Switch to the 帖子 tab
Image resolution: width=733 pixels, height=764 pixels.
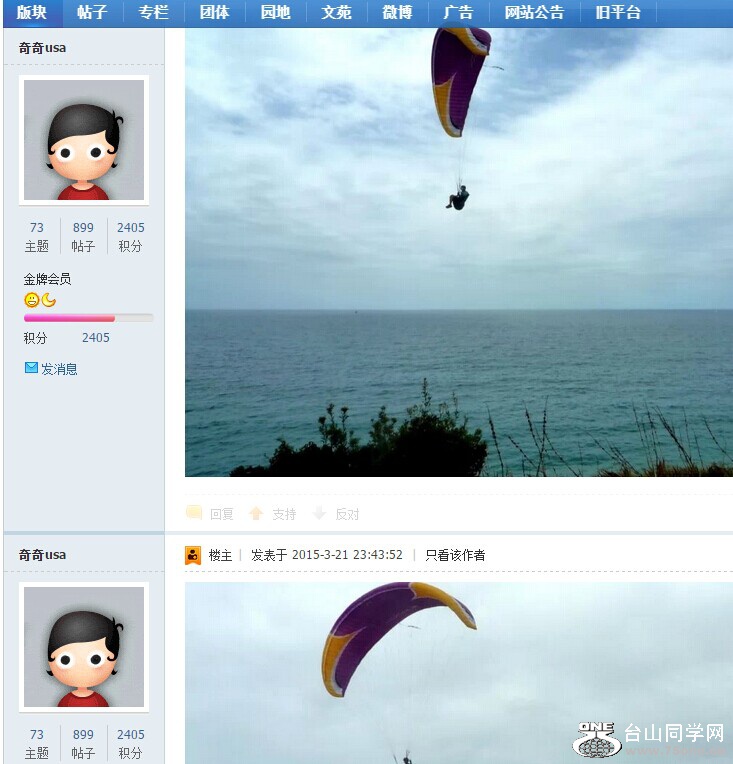coord(92,12)
